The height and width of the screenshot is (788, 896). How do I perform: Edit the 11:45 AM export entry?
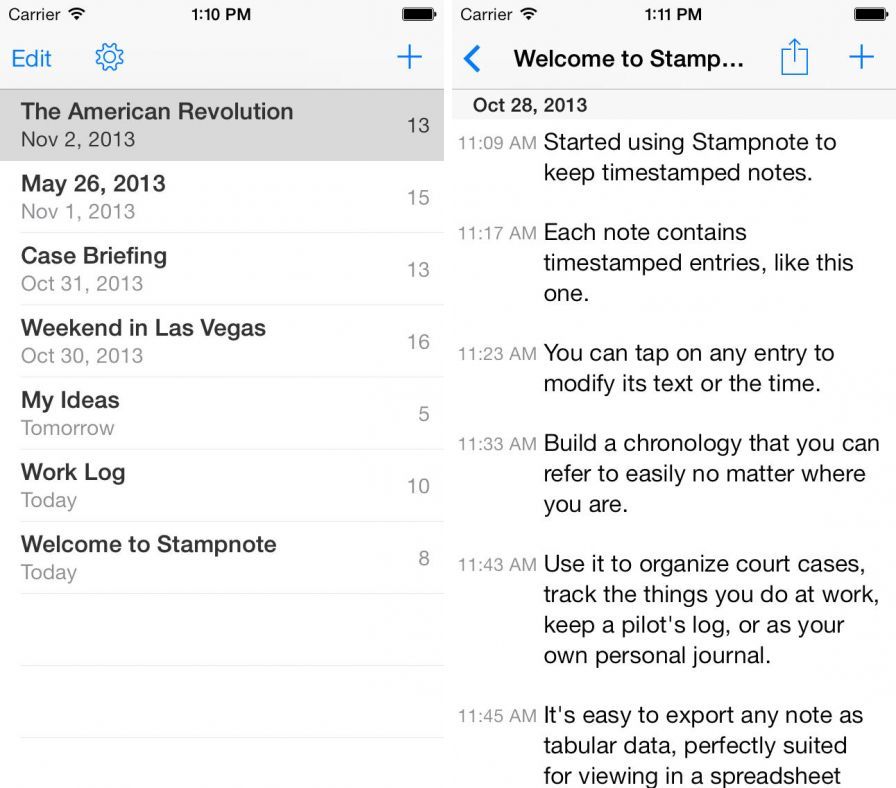[690, 745]
